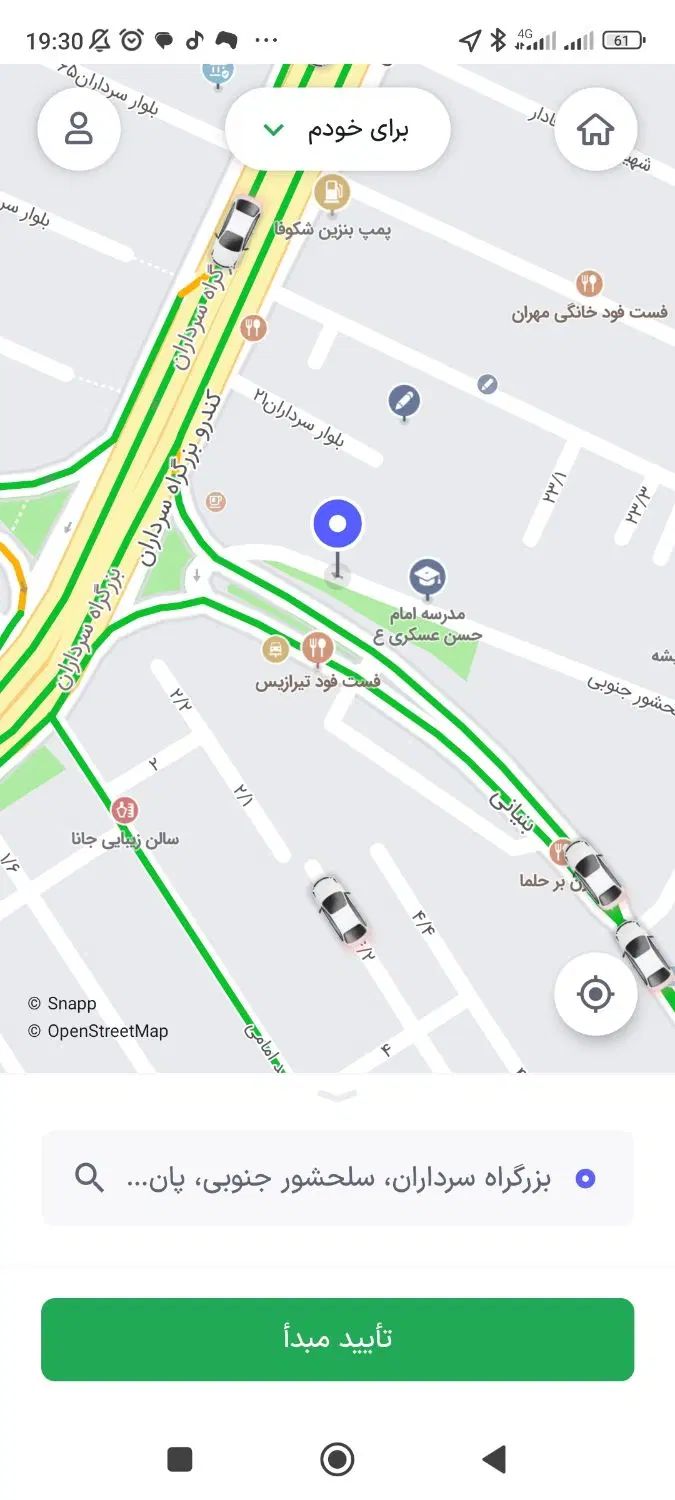Collapse the bottom sheet chevron handle
Image resolution: width=675 pixels, height=1500 pixels.
point(337,1096)
